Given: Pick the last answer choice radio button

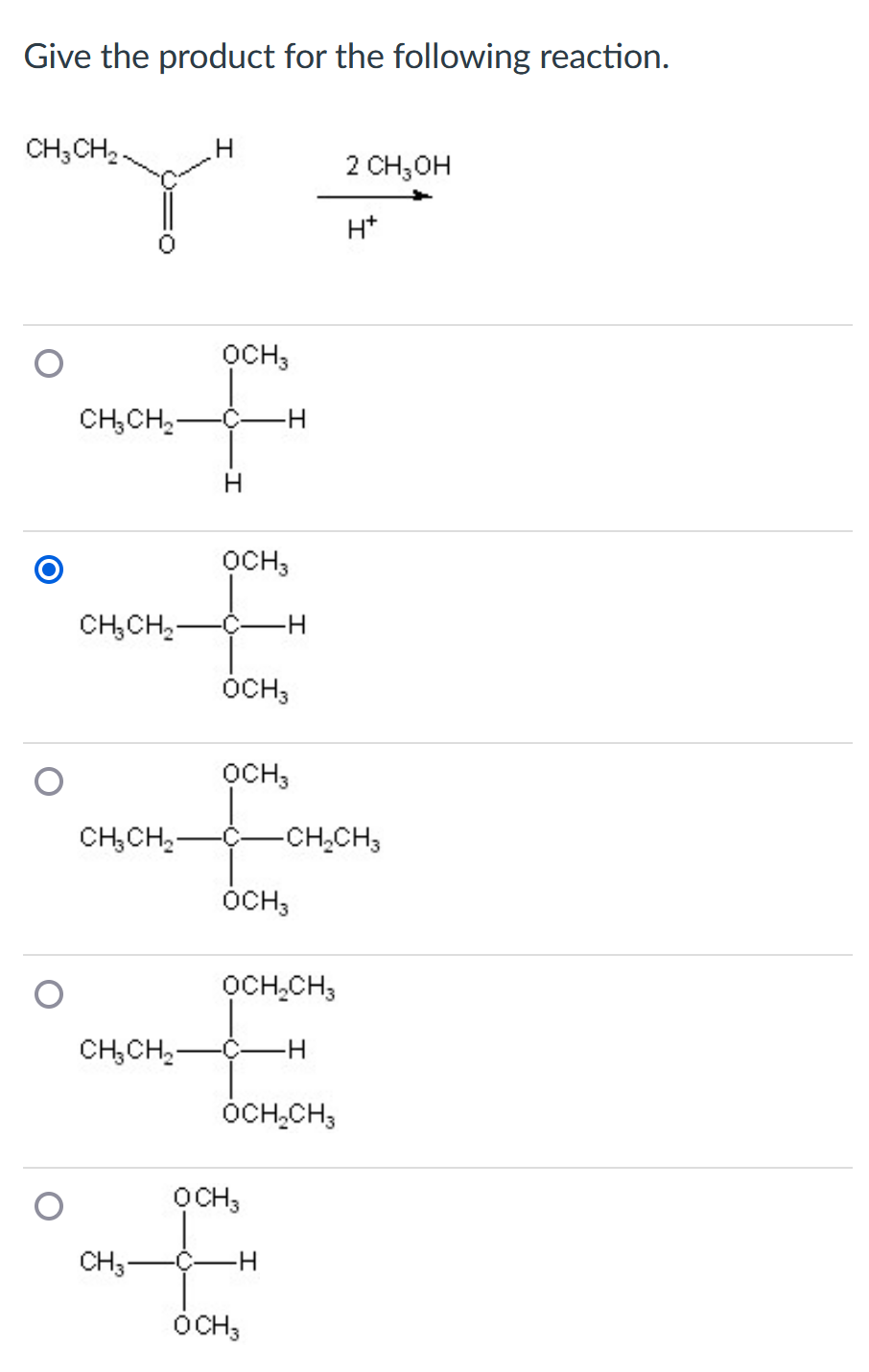Looking at the screenshot, I should point(47,1201).
